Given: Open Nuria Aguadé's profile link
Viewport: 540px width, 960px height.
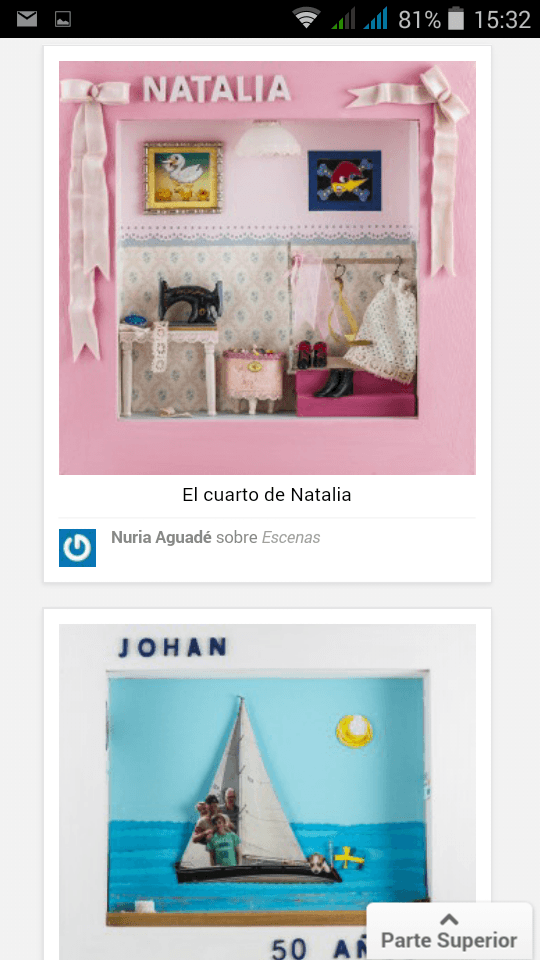Looking at the screenshot, I should (x=161, y=538).
